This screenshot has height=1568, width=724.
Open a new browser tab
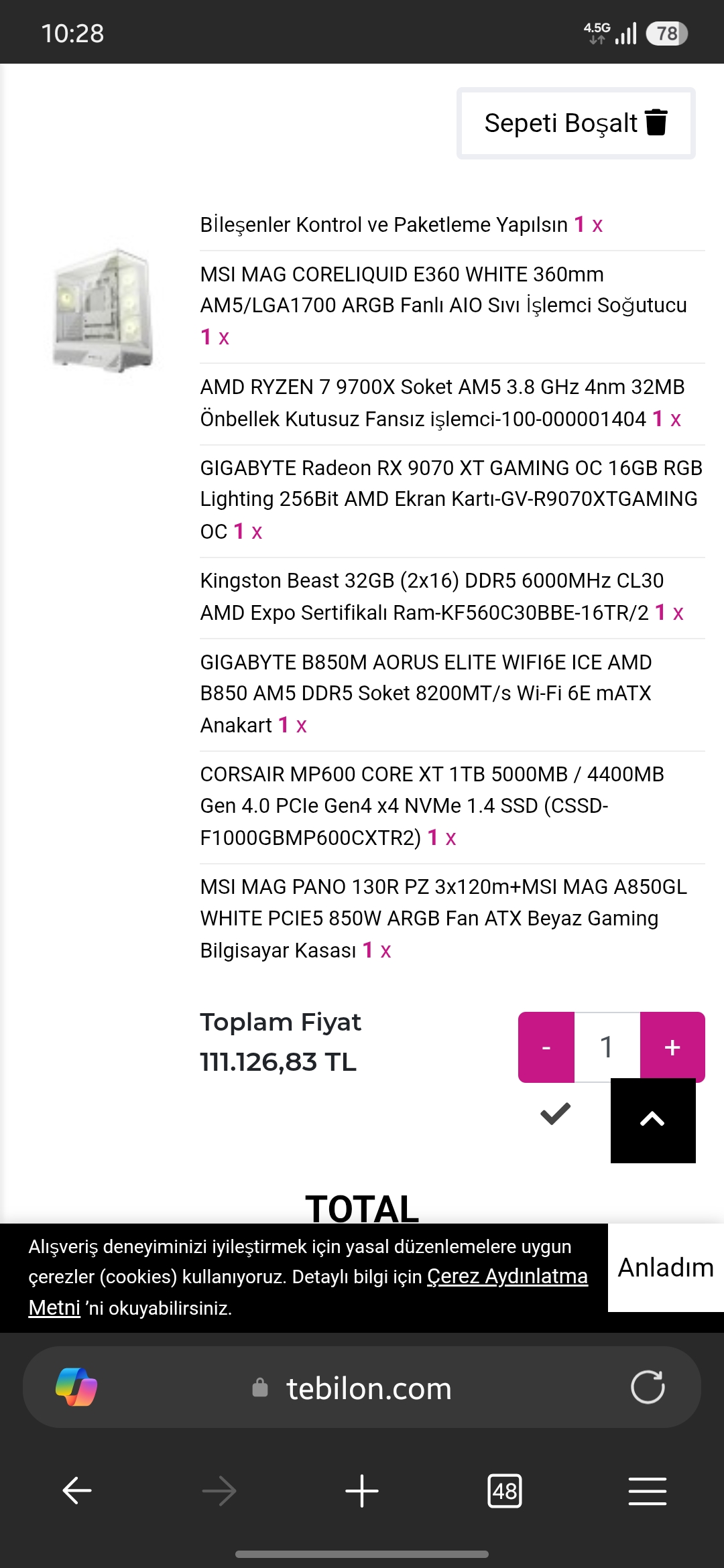362,1491
